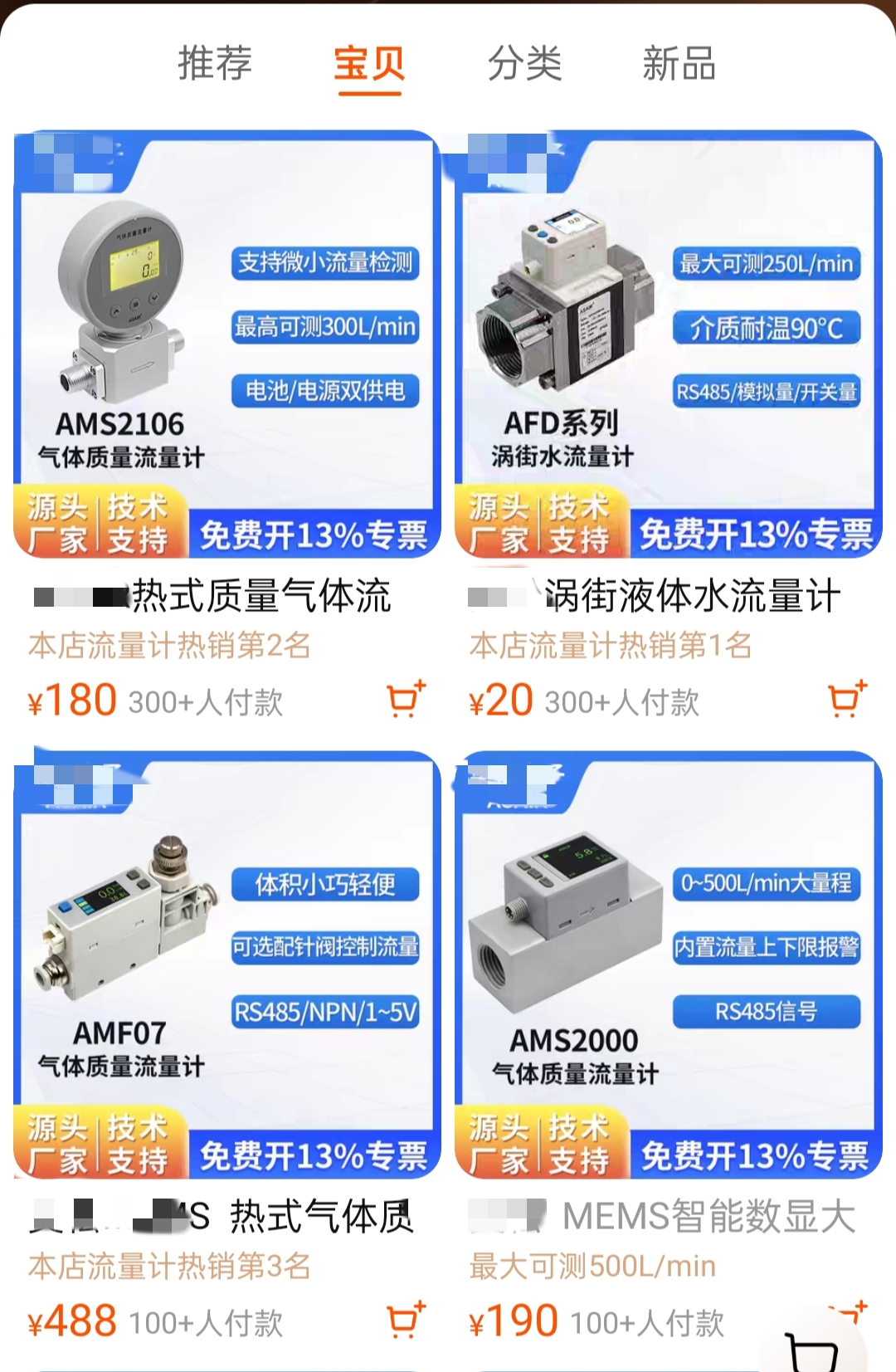View the AMS2000 气体质量流量计 product
This screenshot has width=896, height=1372.
668,964
